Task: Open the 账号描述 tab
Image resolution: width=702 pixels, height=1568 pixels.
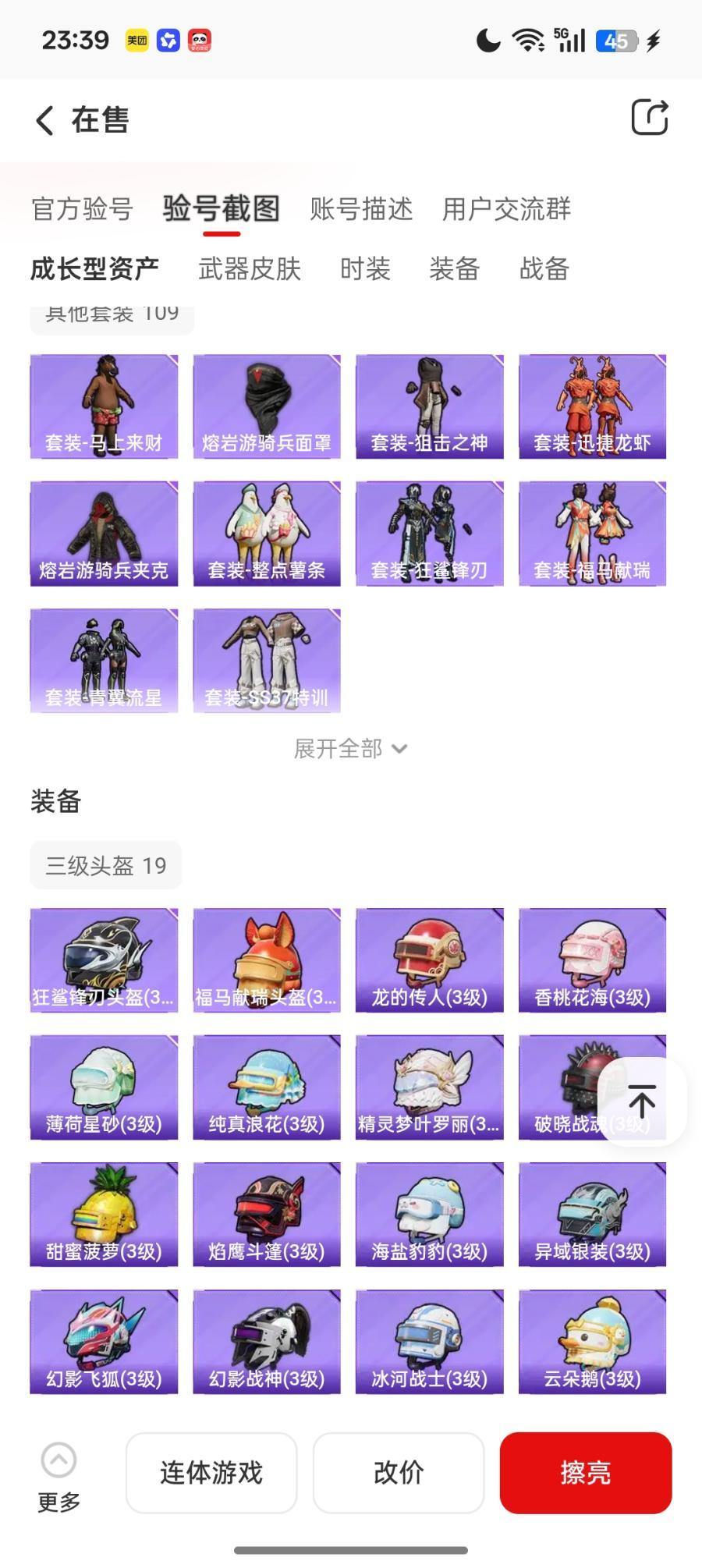Action: pyautogui.click(x=361, y=209)
